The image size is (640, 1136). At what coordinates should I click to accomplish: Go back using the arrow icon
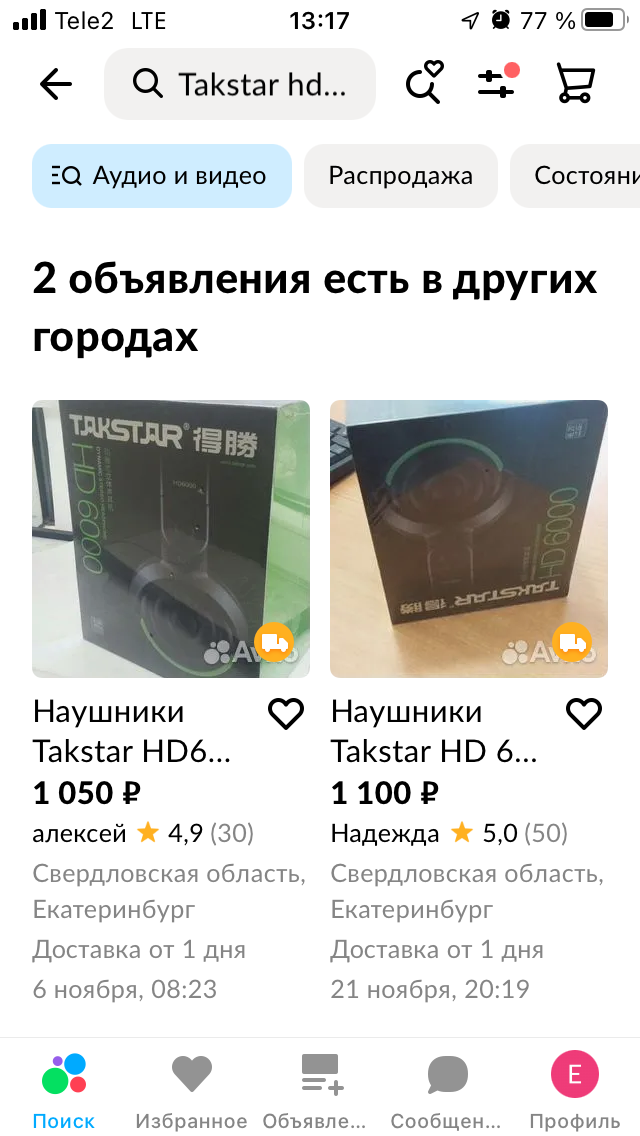pos(56,85)
